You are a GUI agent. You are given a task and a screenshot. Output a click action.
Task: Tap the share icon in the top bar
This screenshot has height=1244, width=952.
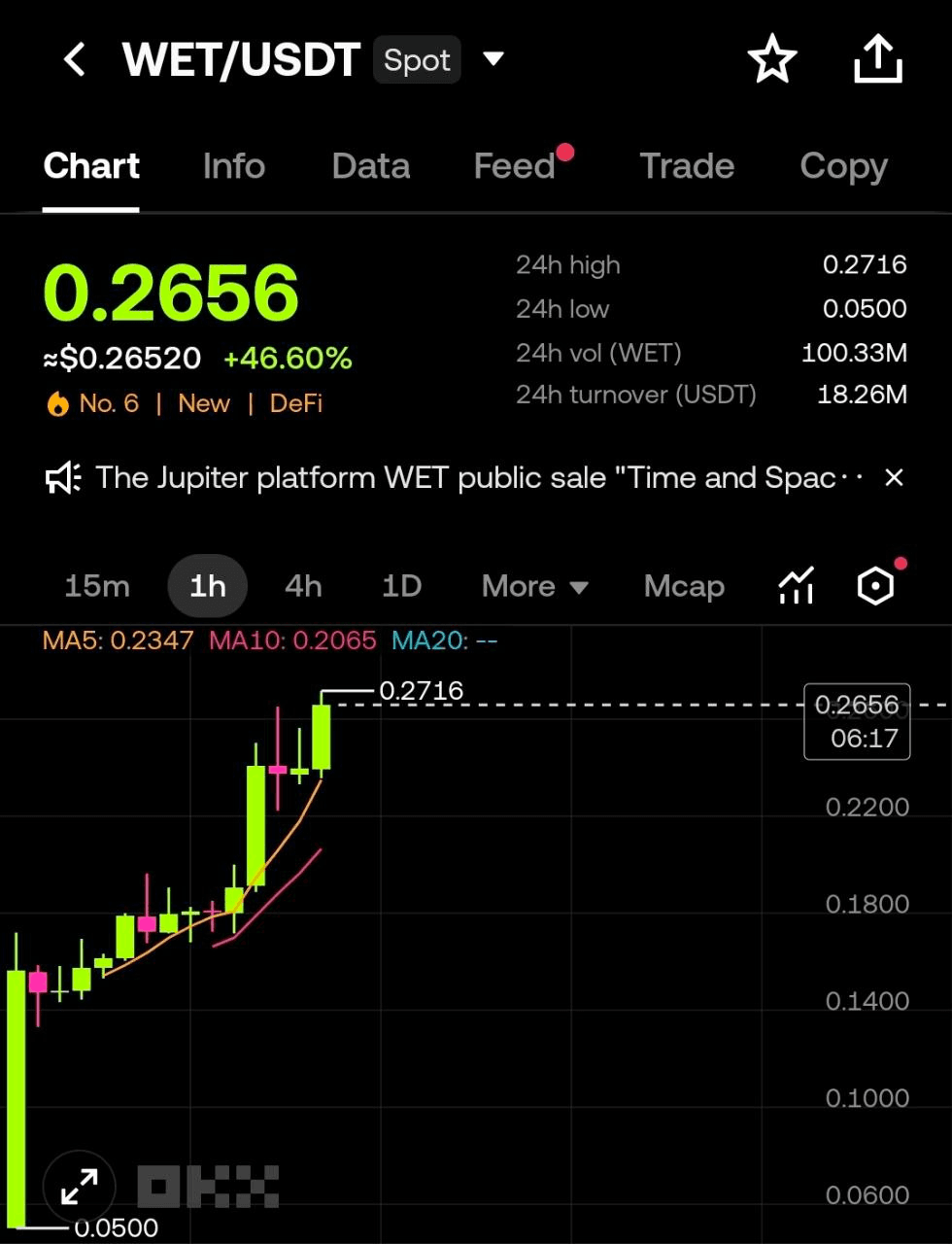pyautogui.click(x=877, y=58)
